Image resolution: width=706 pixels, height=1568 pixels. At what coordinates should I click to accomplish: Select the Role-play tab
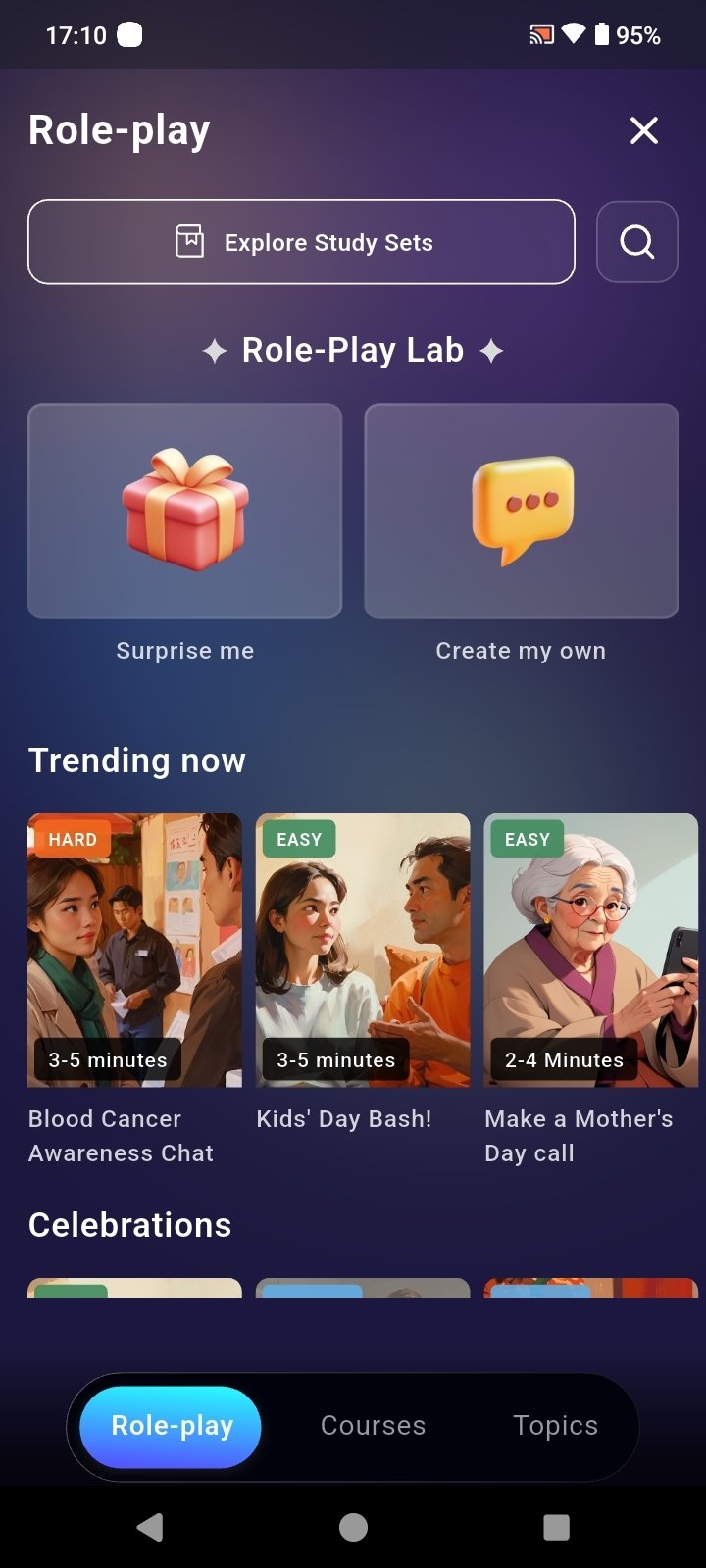click(171, 1427)
